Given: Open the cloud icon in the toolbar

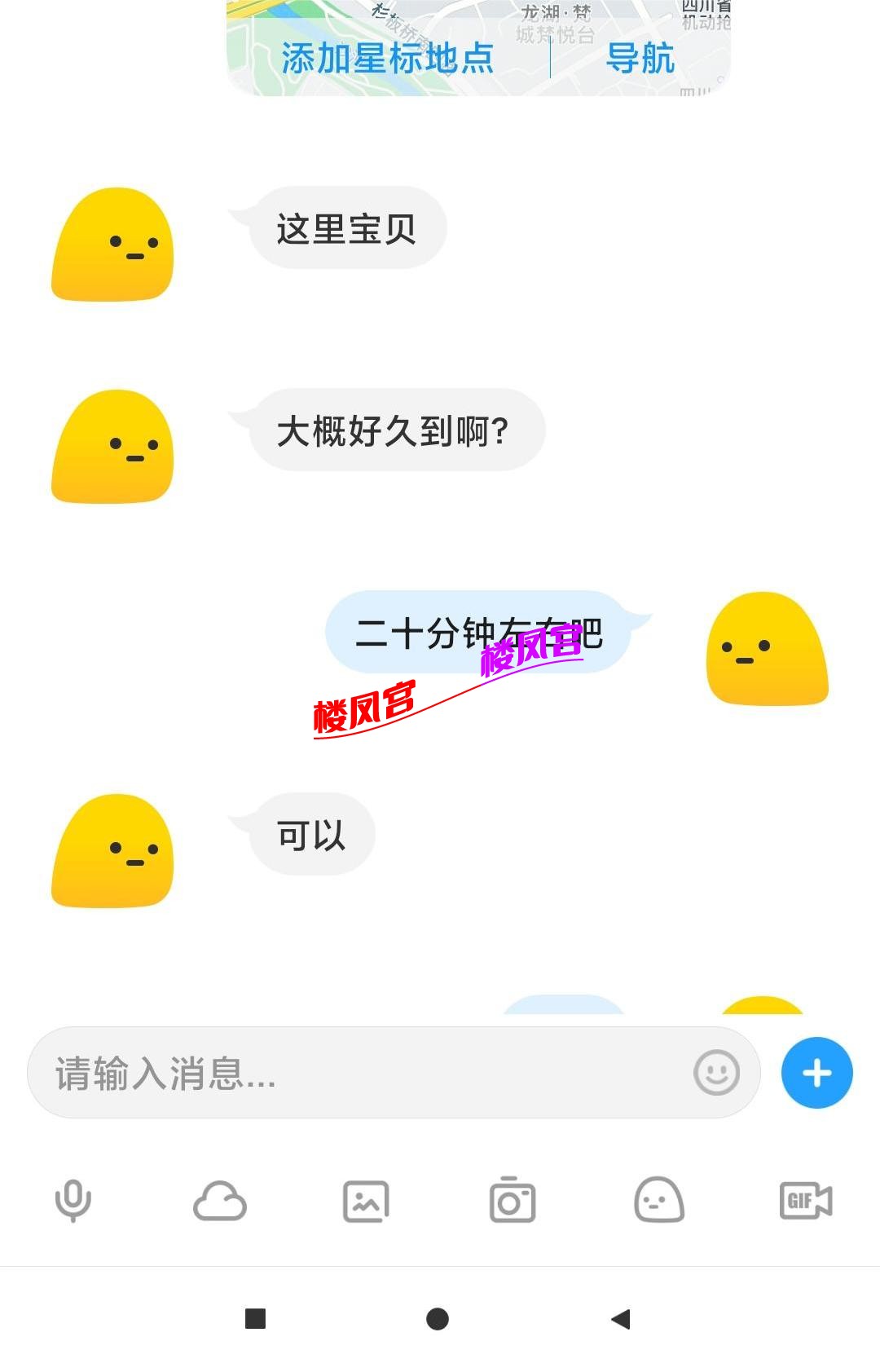Looking at the screenshot, I should tap(218, 1198).
